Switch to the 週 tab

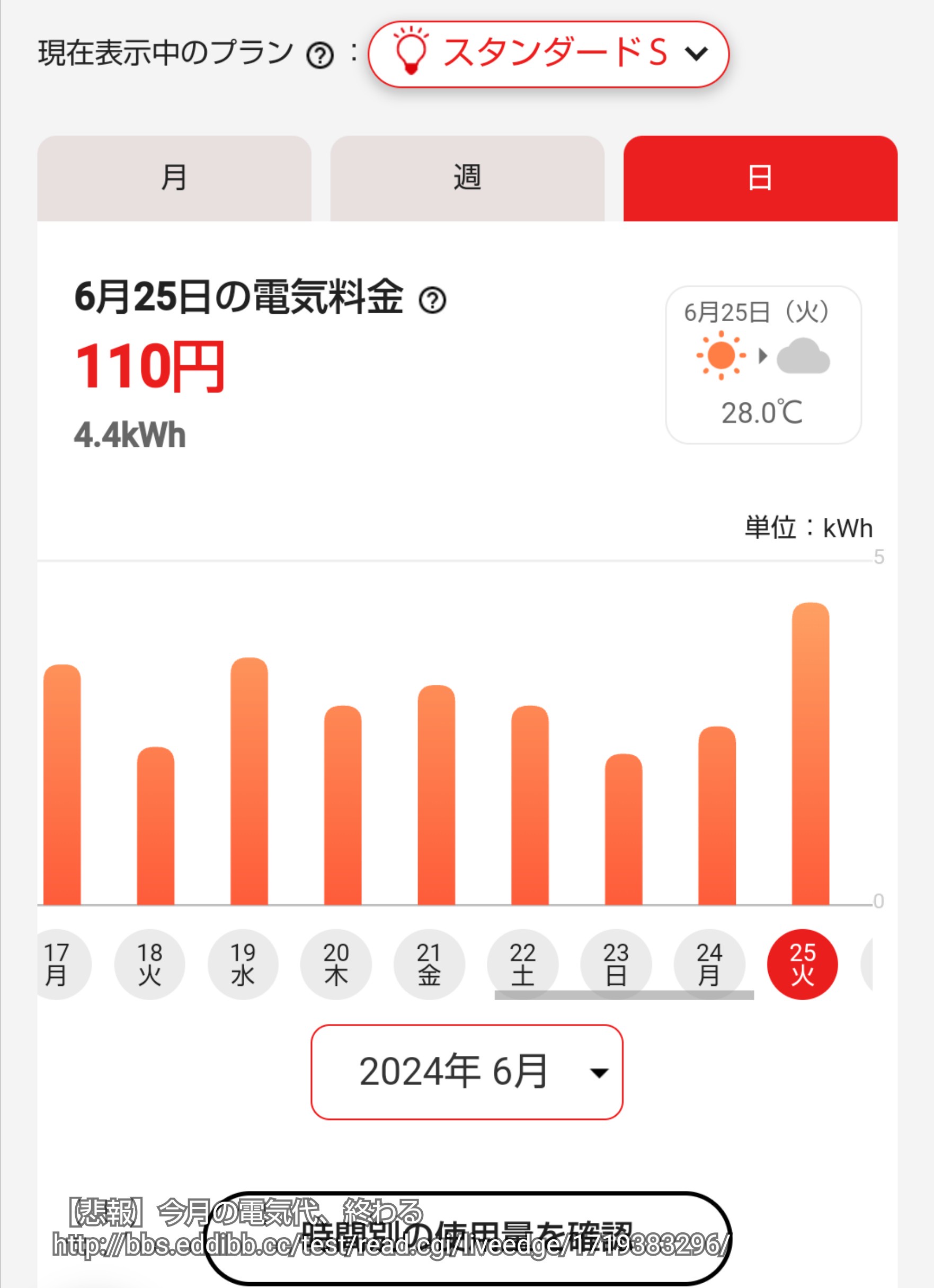tap(467, 178)
